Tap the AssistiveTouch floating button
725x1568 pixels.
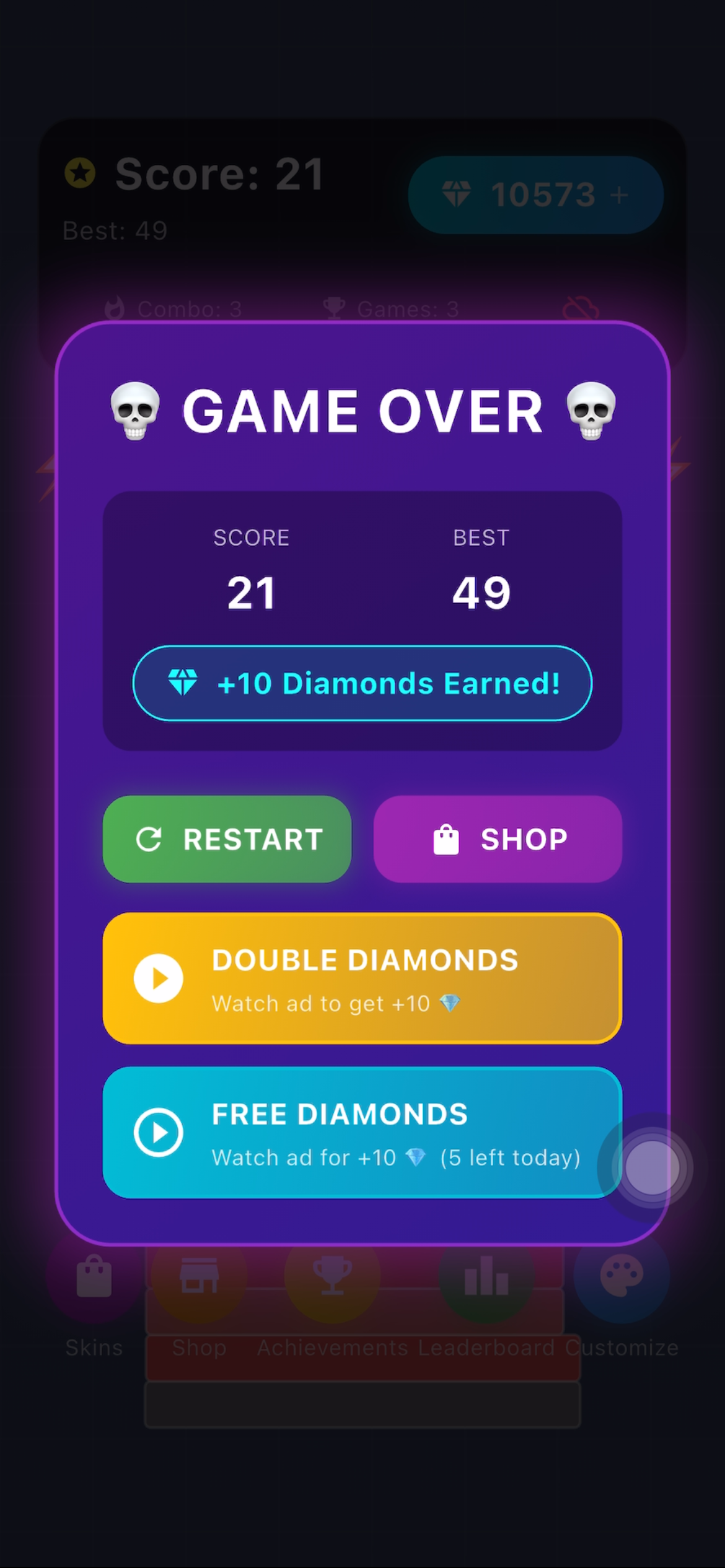coord(651,1167)
